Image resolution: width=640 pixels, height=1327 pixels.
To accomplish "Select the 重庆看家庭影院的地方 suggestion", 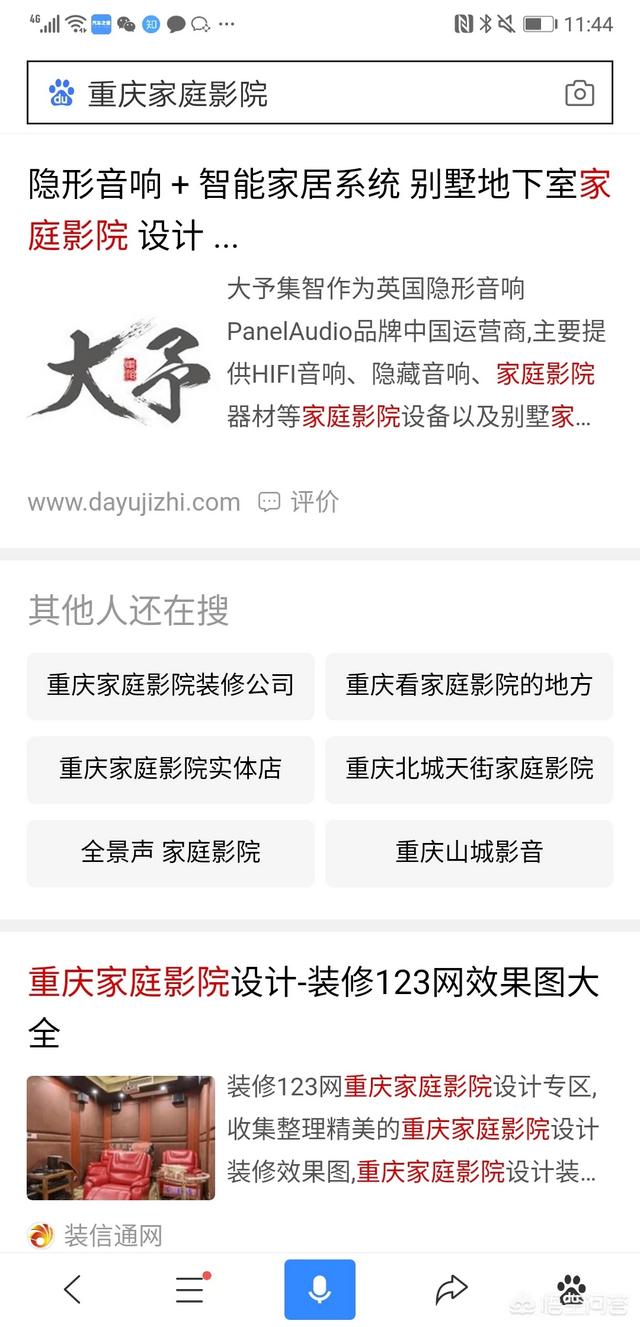I will (x=469, y=685).
